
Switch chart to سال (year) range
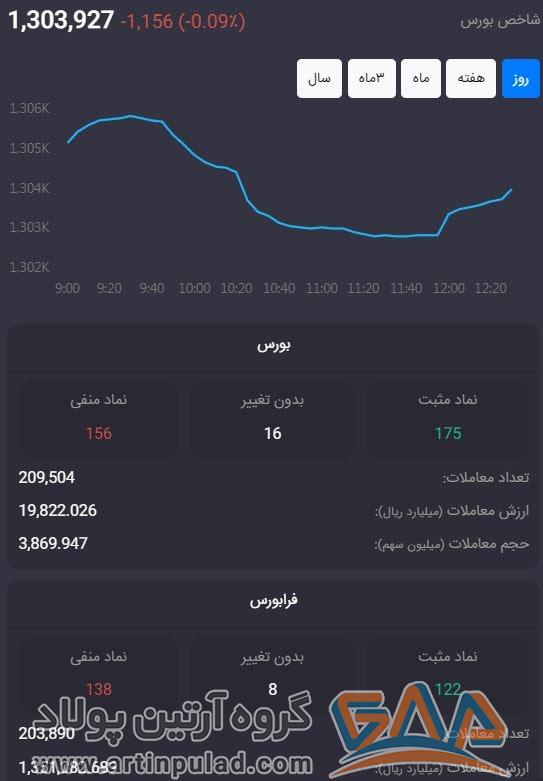point(319,78)
